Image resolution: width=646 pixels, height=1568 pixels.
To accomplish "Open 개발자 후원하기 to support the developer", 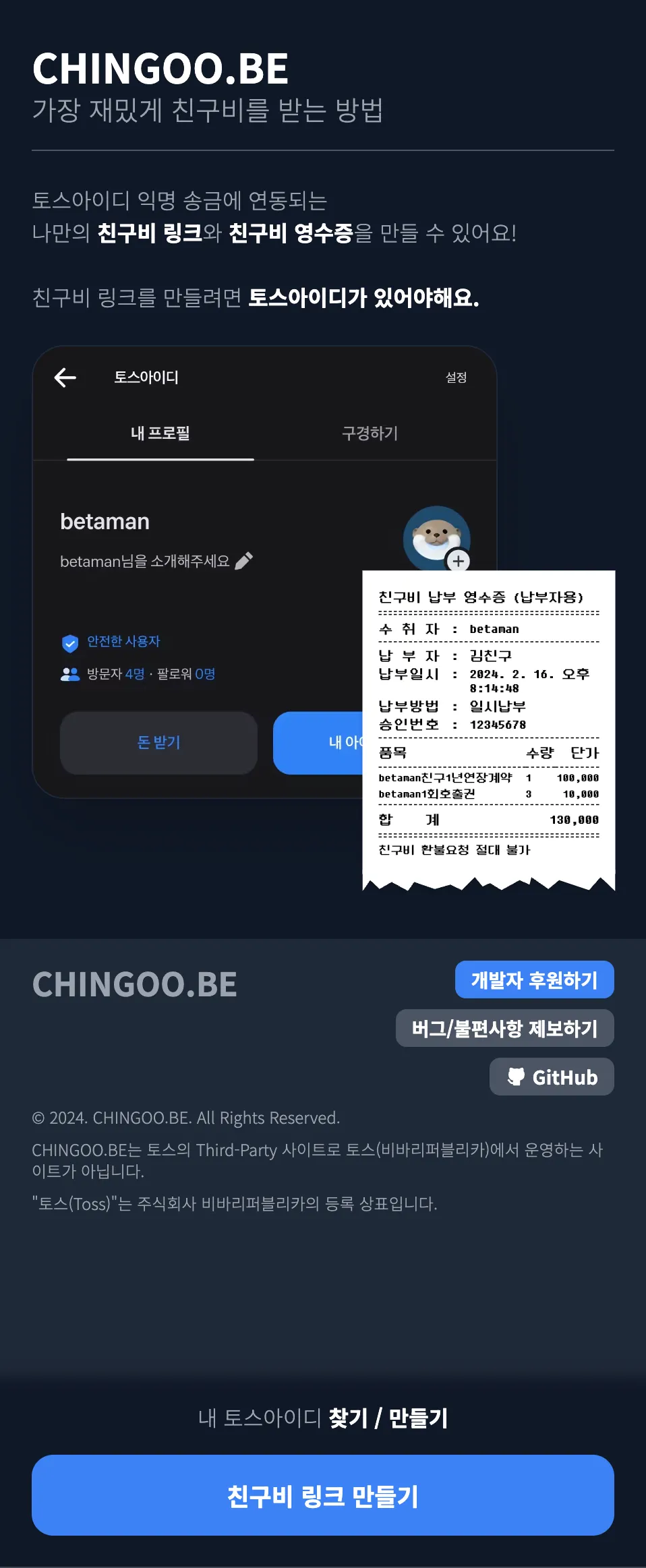I will click(x=534, y=979).
